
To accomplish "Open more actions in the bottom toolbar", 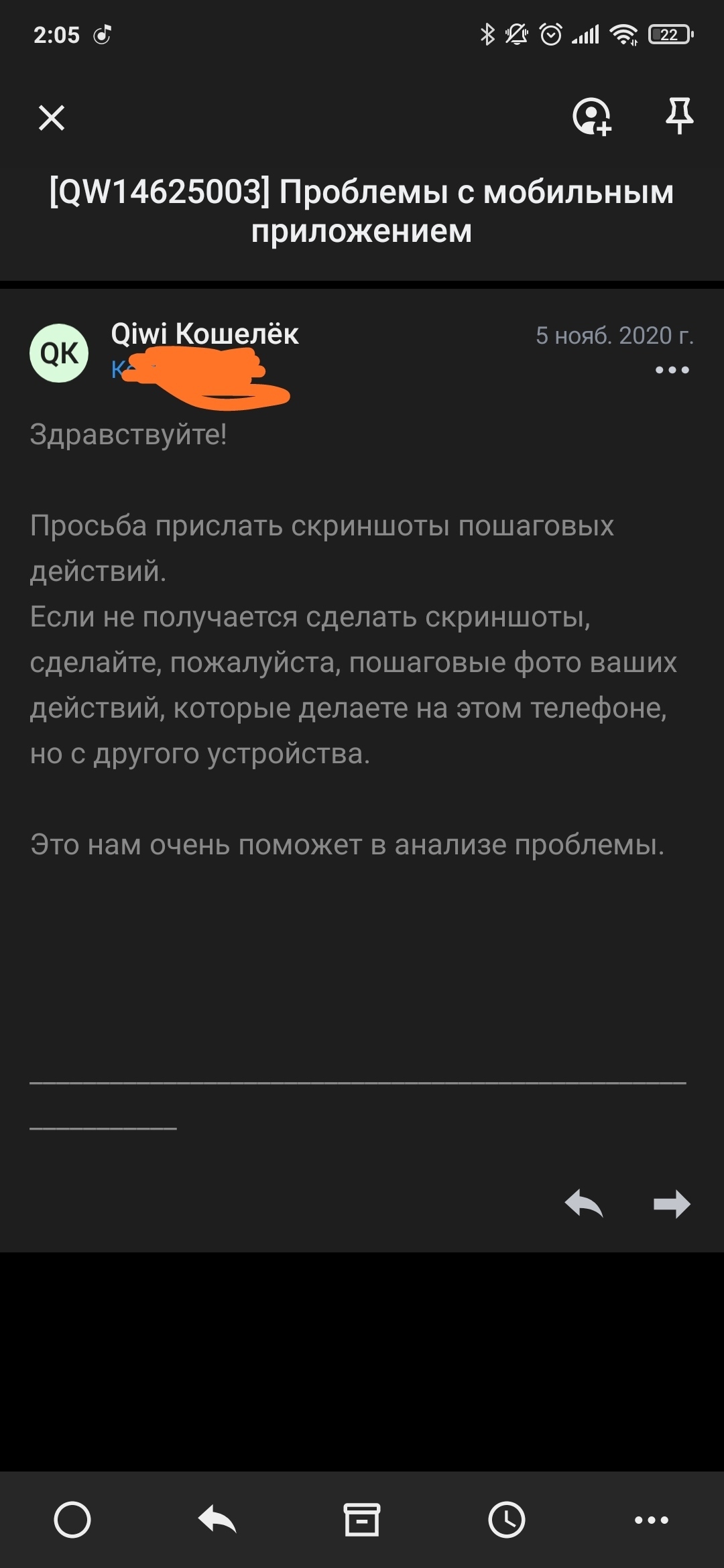I will pos(652,1520).
